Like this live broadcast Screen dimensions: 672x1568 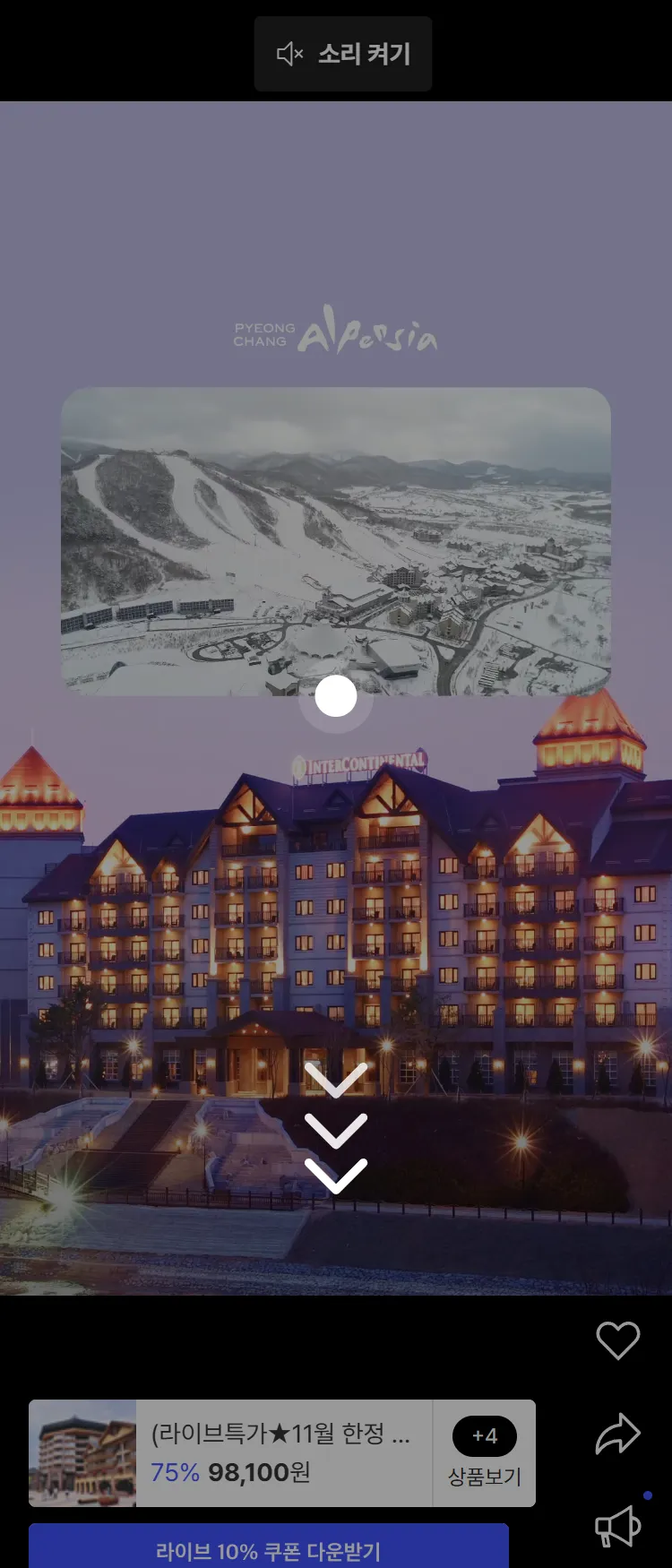pos(617,1340)
